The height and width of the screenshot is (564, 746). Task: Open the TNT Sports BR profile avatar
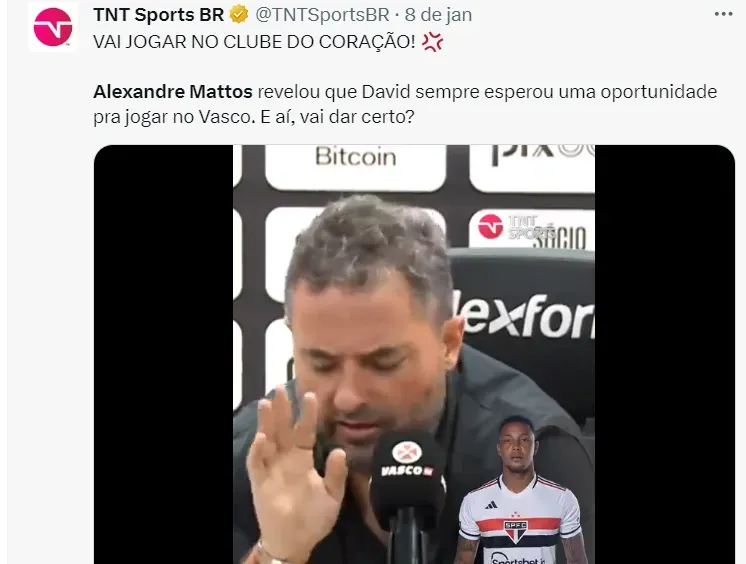pos(53,27)
